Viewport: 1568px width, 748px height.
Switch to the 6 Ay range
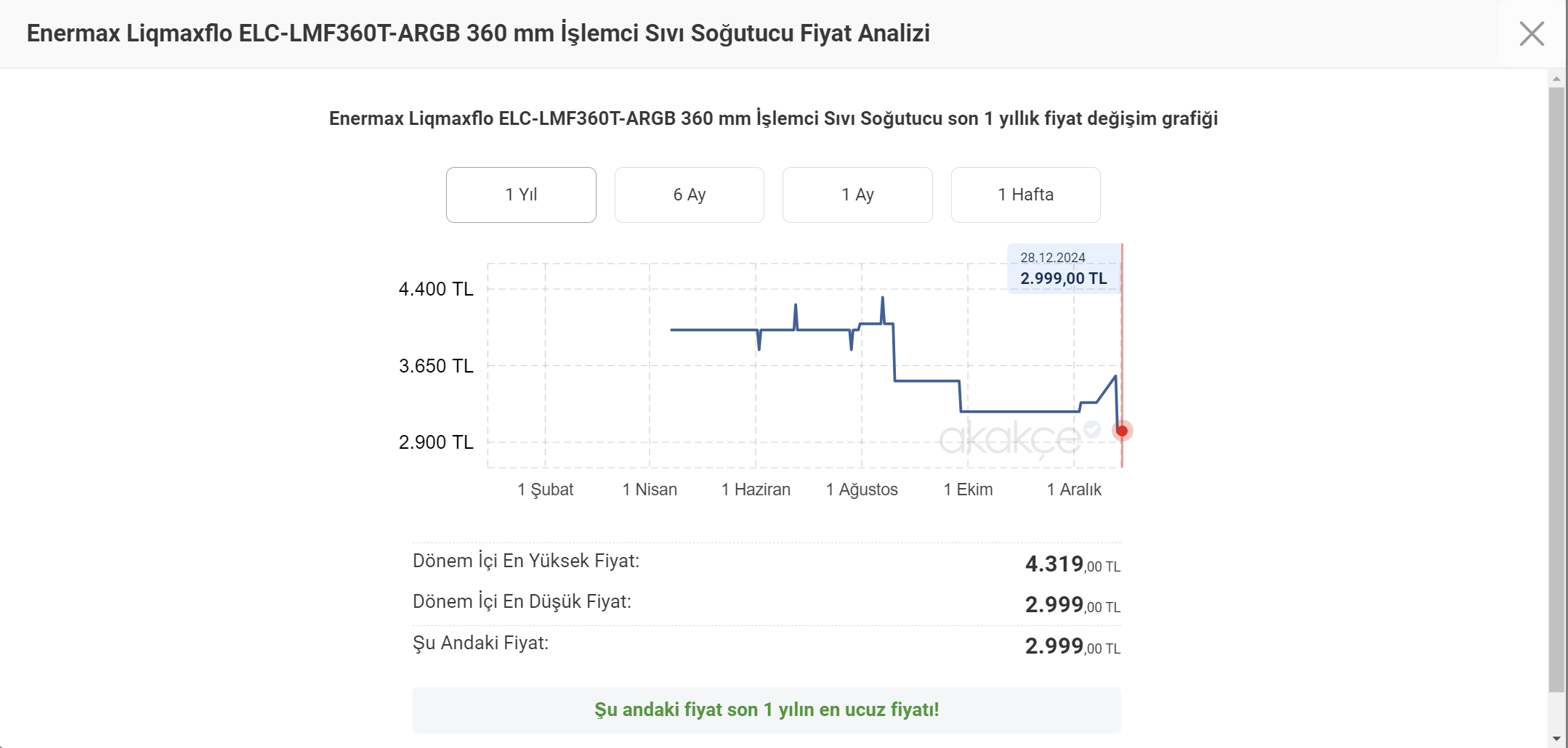tap(689, 195)
